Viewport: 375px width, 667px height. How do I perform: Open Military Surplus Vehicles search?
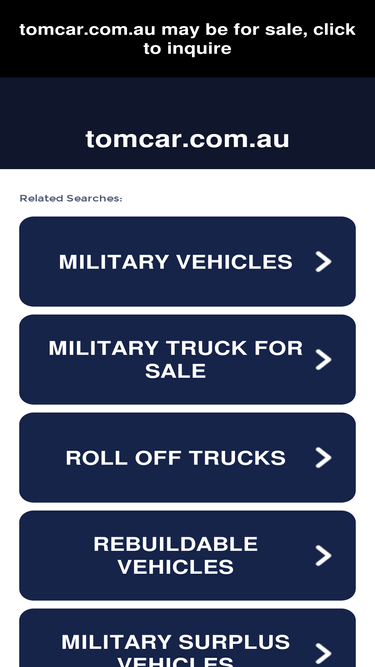tap(188, 638)
